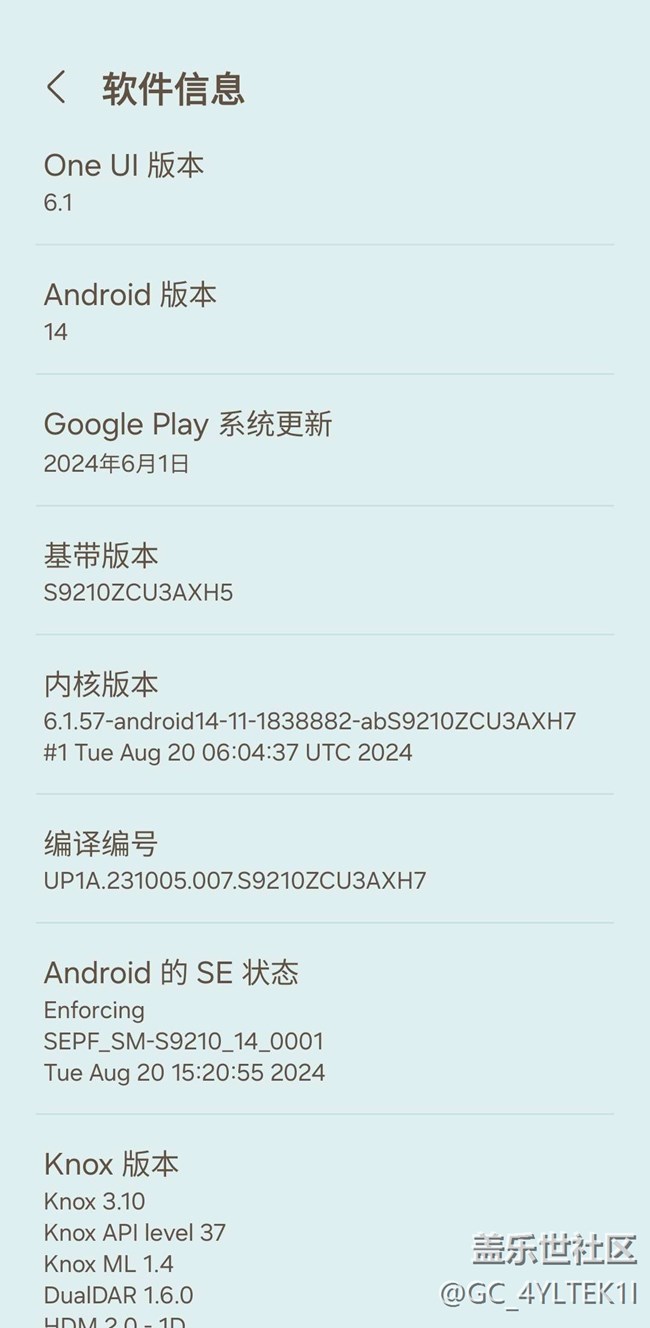Go back from the 软件信息 page
Viewport: 650px width, 1328px height.
[x=57, y=88]
